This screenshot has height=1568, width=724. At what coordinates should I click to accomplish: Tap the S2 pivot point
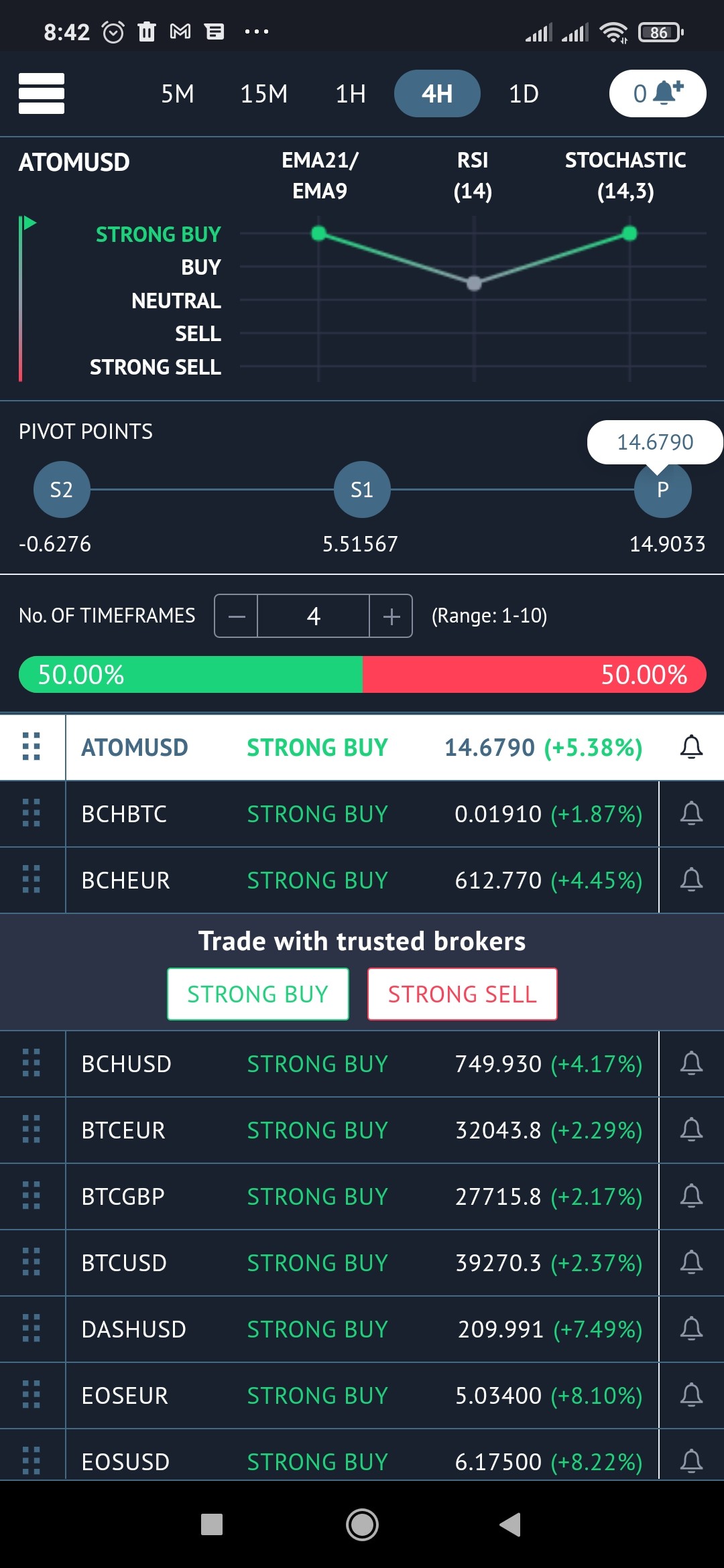point(62,489)
